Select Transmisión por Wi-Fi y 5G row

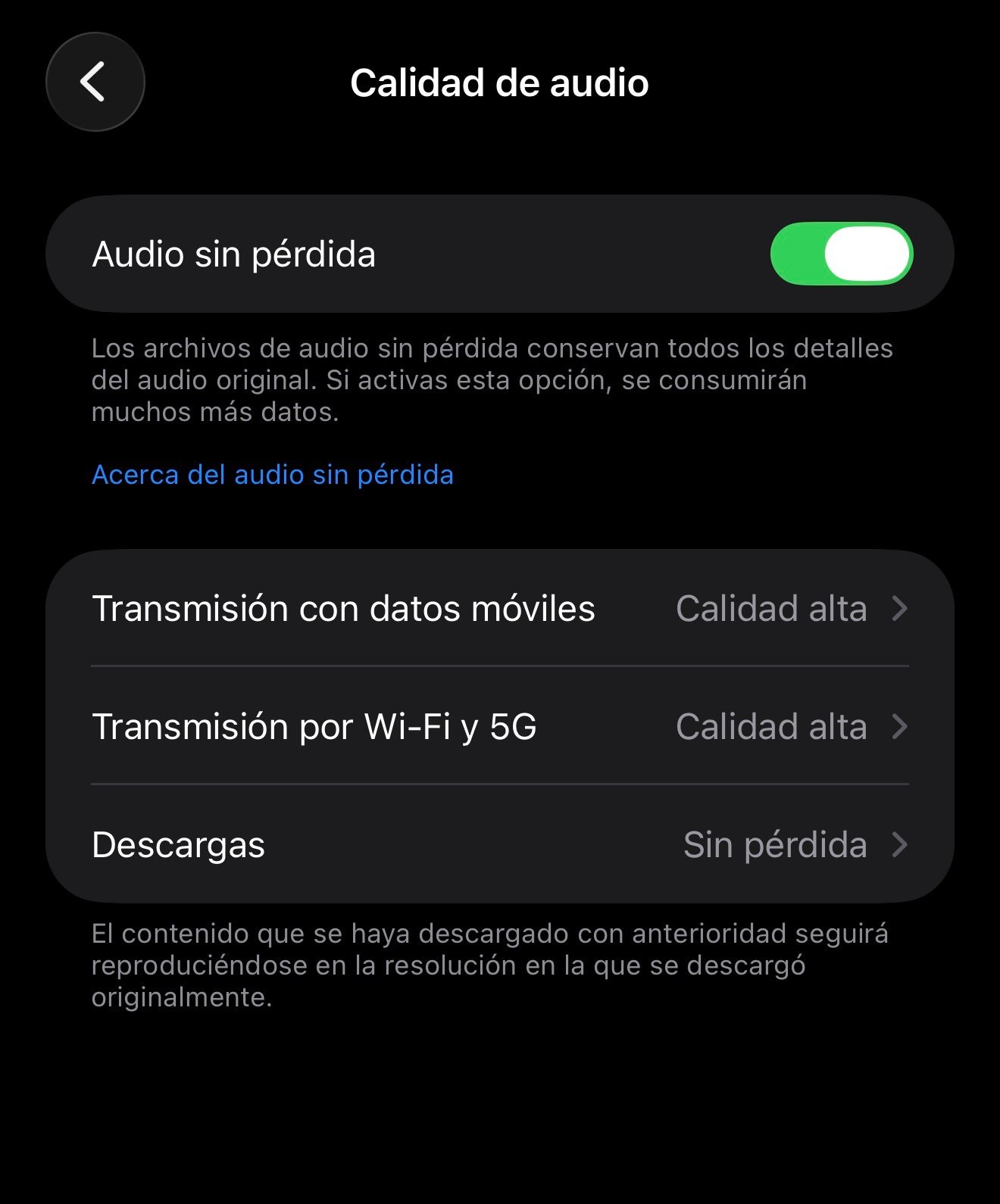pos(500,727)
